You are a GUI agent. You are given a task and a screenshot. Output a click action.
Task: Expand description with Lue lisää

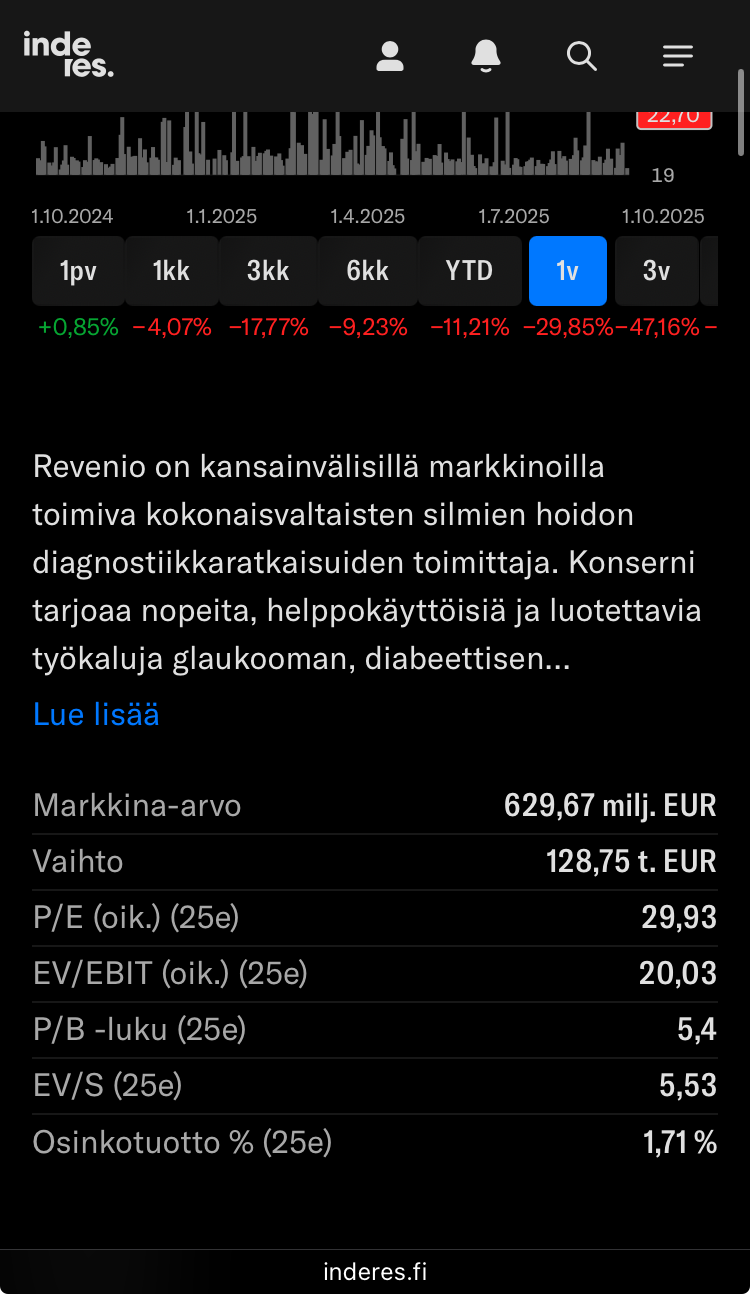[x=96, y=714]
